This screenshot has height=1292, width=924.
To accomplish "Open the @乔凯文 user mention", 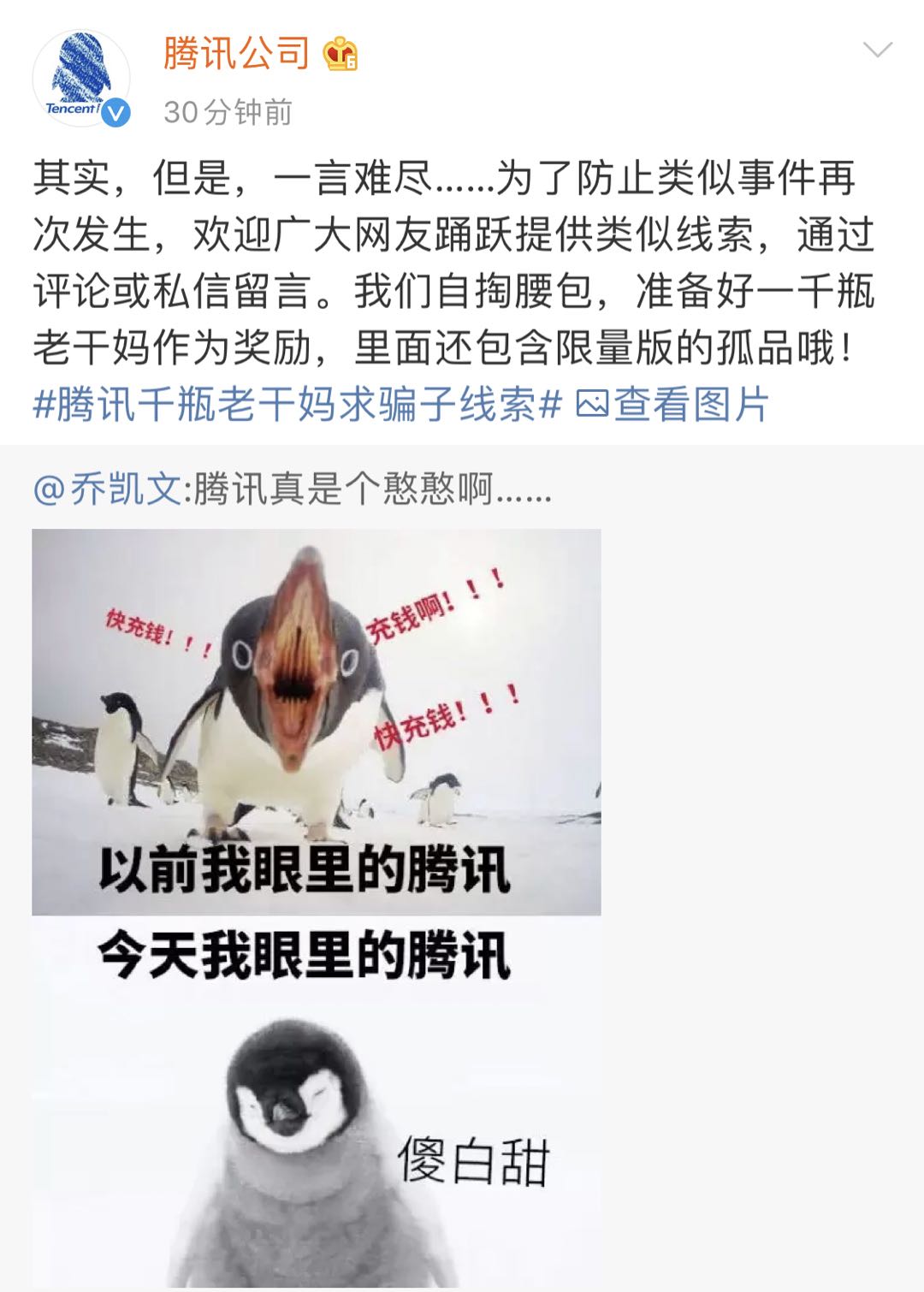I will pyautogui.click(x=107, y=489).
